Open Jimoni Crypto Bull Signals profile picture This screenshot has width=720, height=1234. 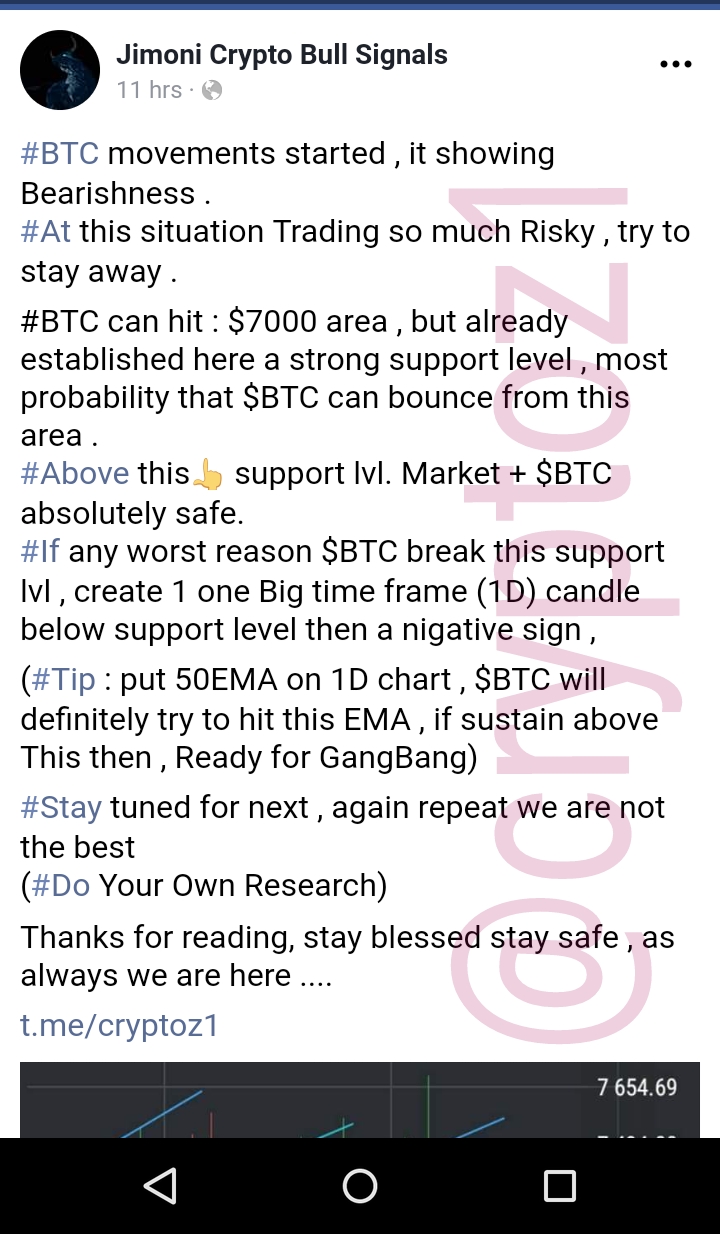(x=60, y=70)
